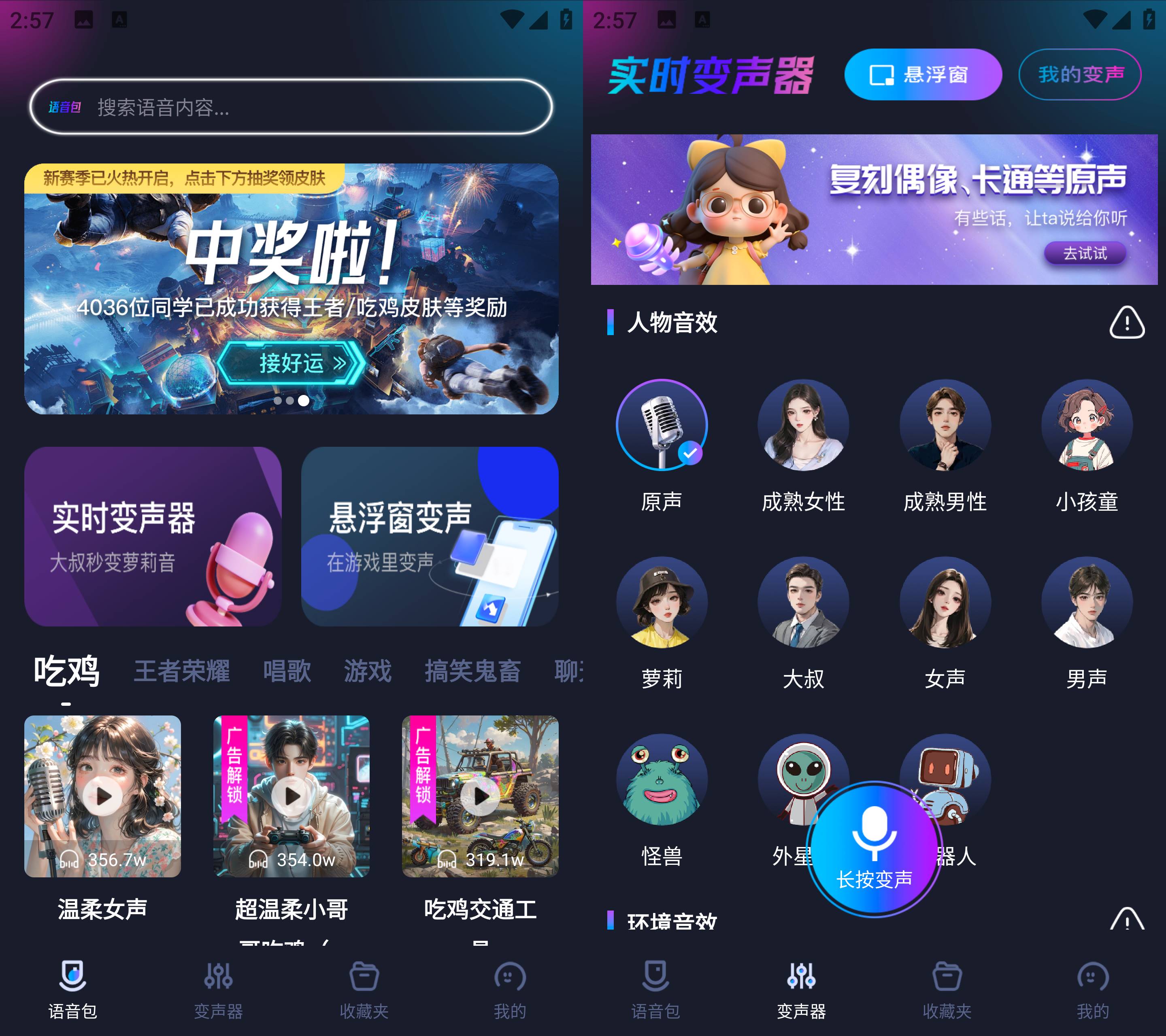The image size is (1166, 1036).
Task: Open the voice content search box
Action: pyautogui.click(x=291, y=107)
